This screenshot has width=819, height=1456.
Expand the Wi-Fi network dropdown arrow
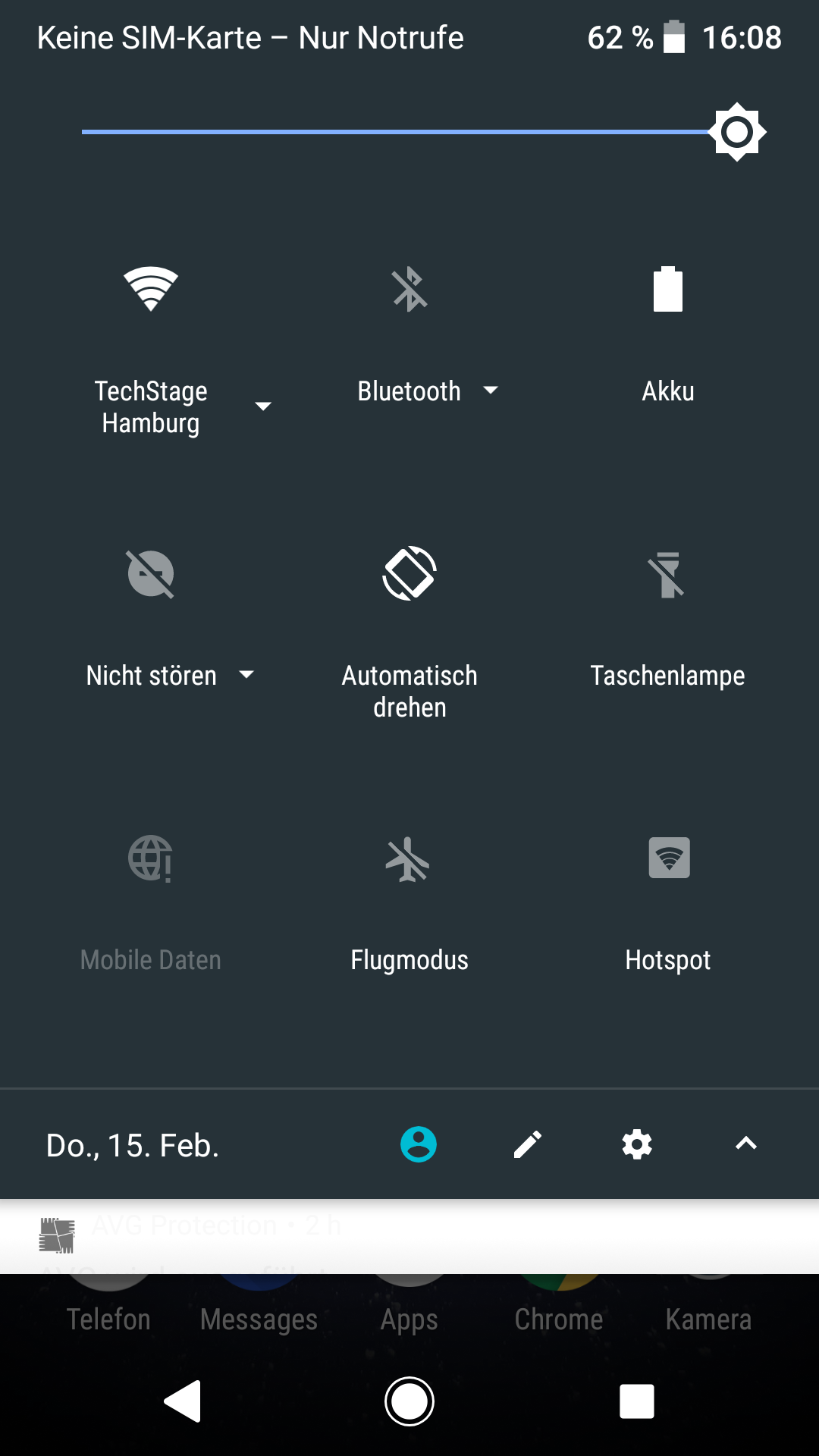[x=263, y=406]
